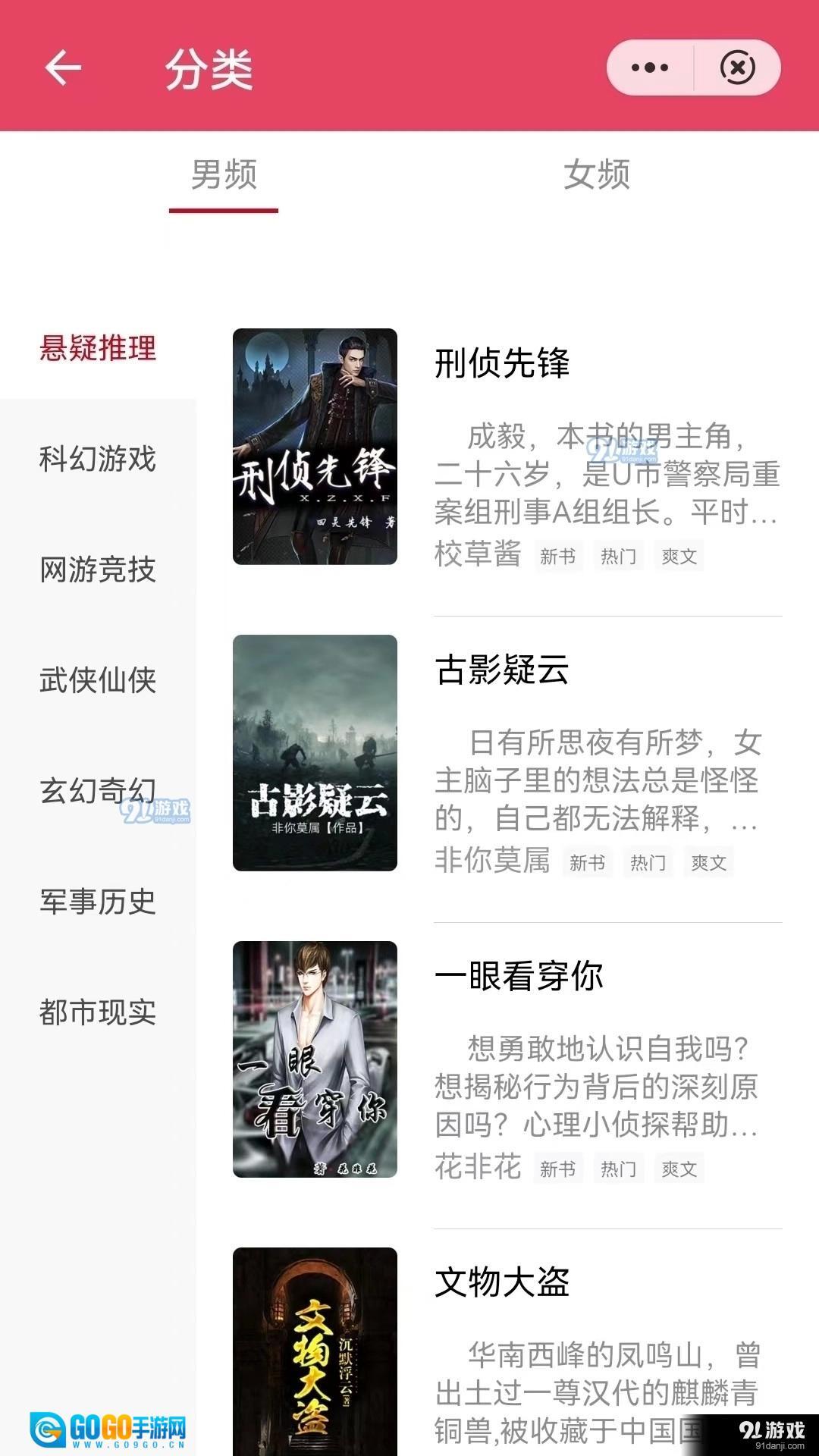Go back using the arrow icon

pos(63,68)
